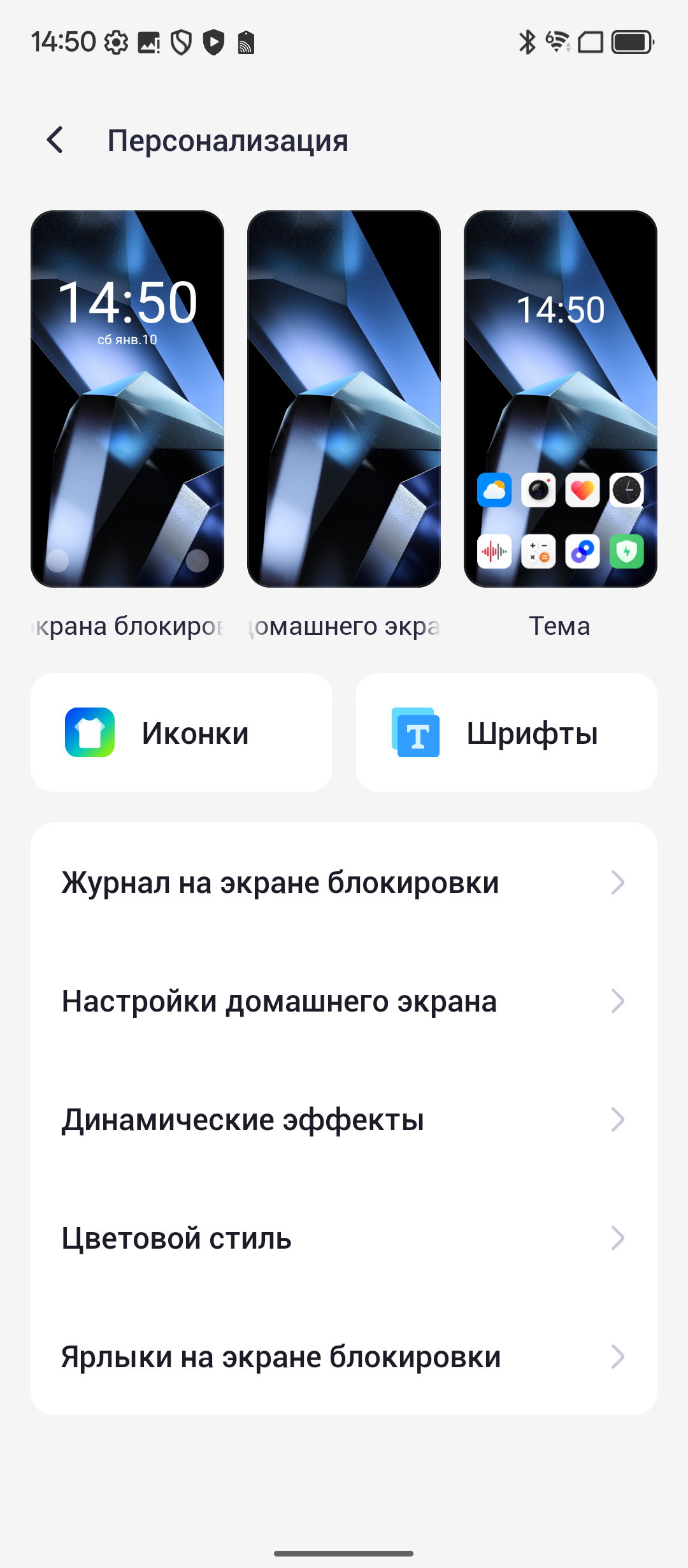The height and width of the screenshot is (1568, 688).
Task: Open the Тема preview
Action: 561,399
